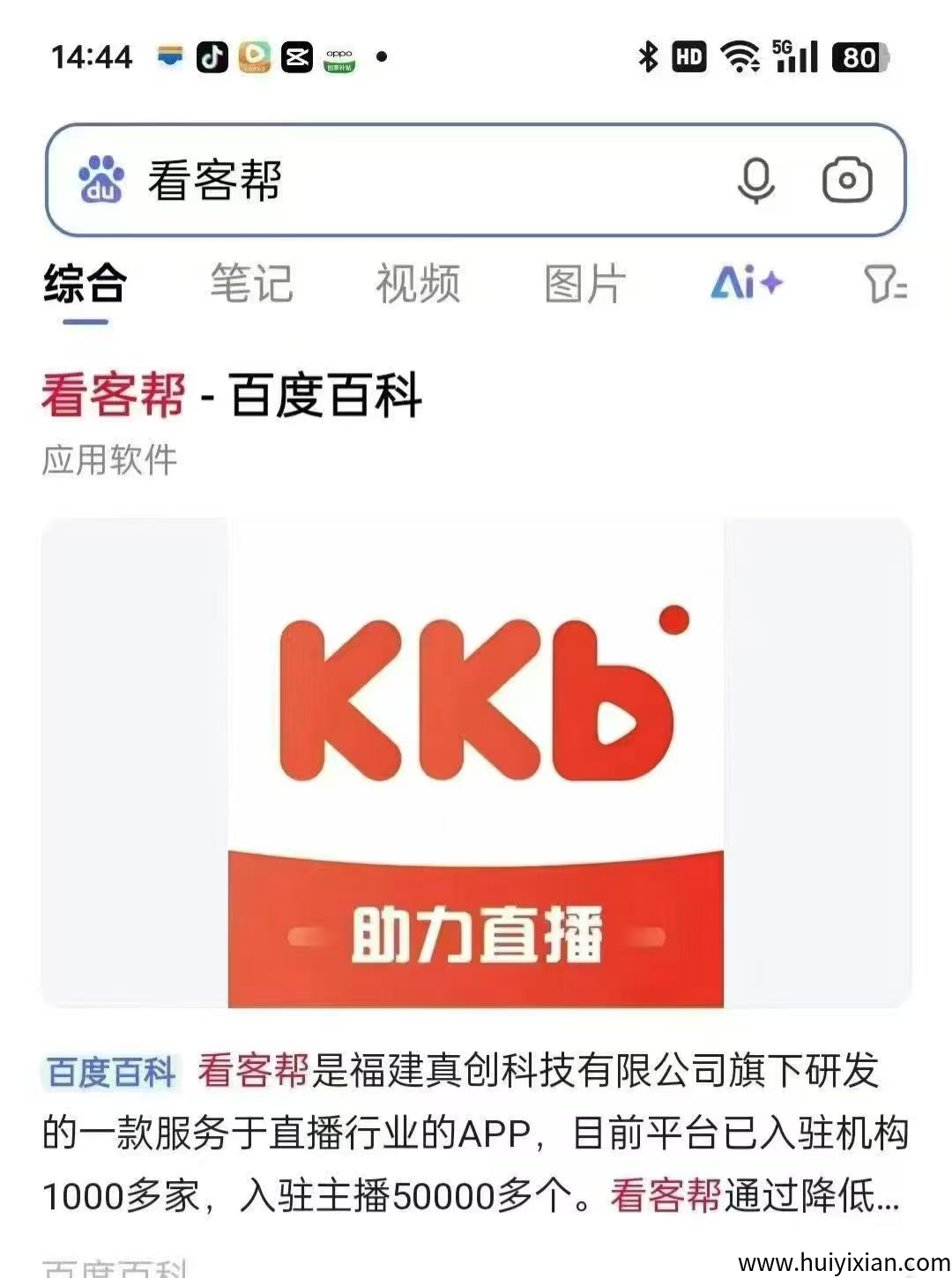952x1278 pixels.
Task: Open the Ai+ tab
Action: click(x=747, y=284)
